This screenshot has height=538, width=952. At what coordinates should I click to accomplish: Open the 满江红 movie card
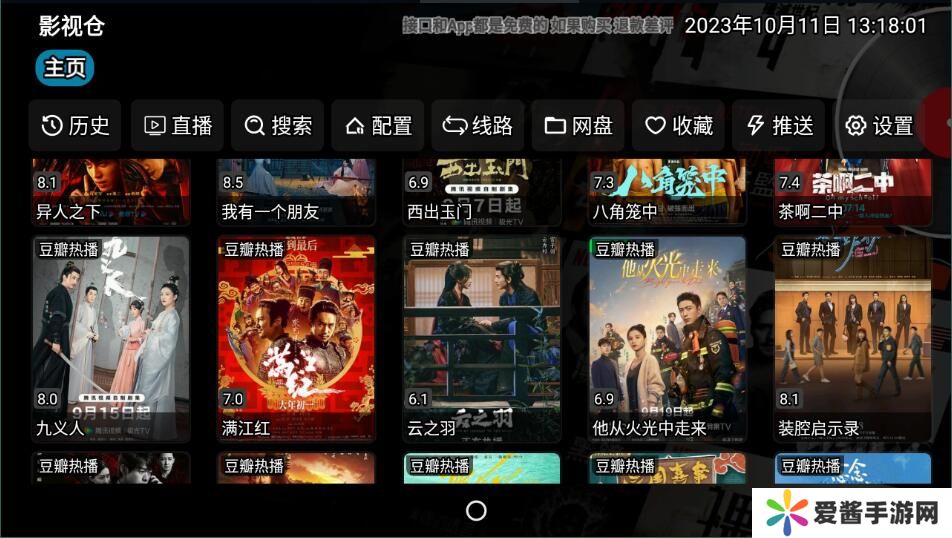coord(296,338)
